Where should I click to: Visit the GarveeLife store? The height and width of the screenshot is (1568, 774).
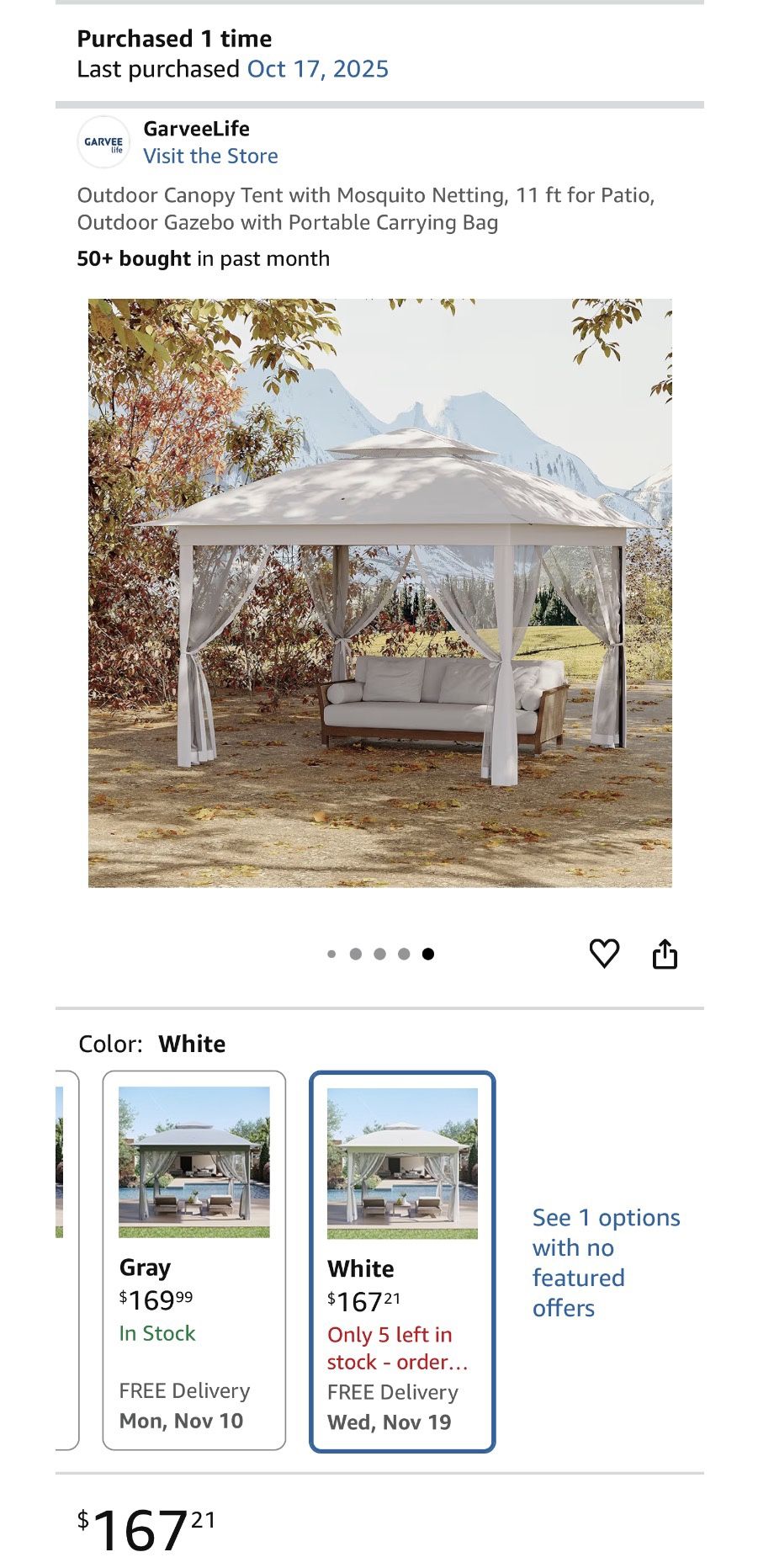(x=211, y=155)
